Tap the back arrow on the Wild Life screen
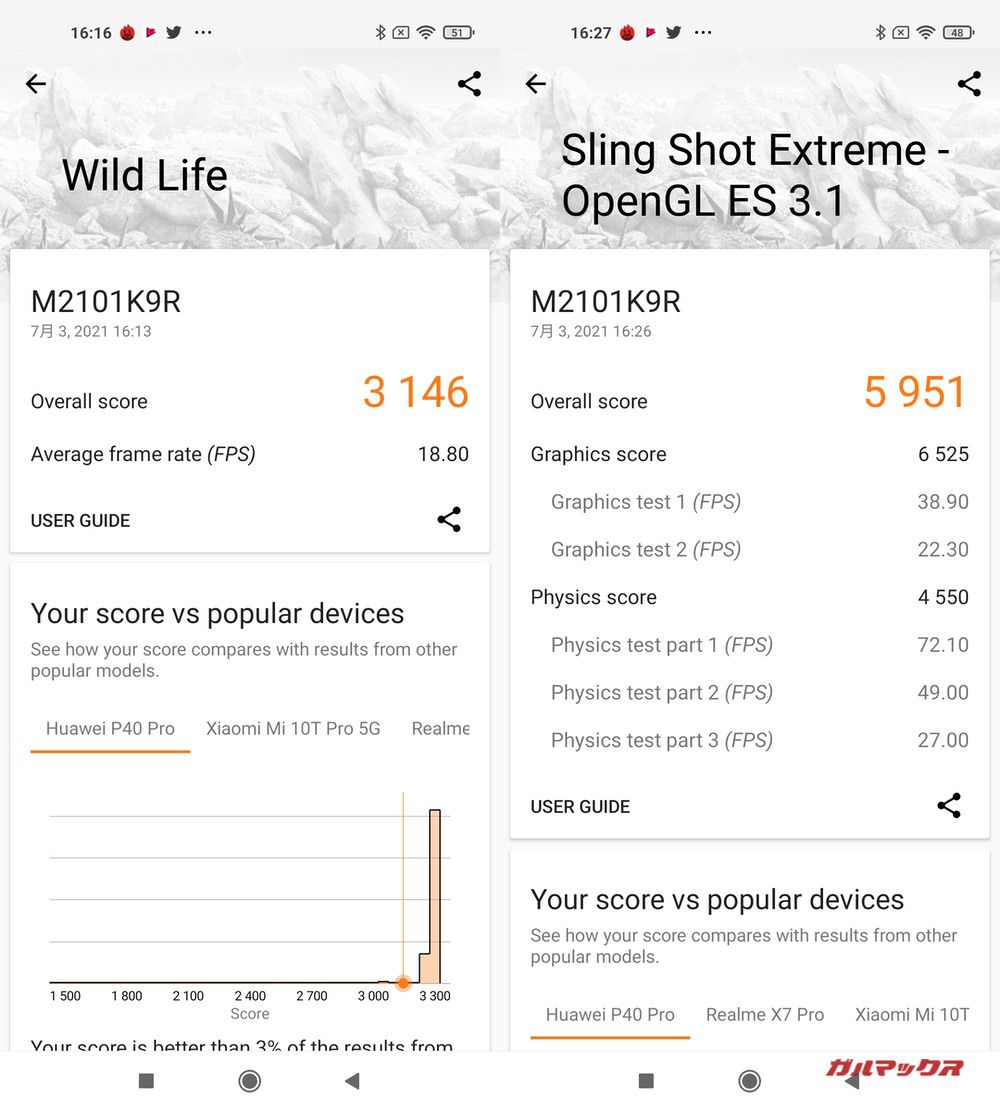The image size is (1000, 1111). point(35,84)
